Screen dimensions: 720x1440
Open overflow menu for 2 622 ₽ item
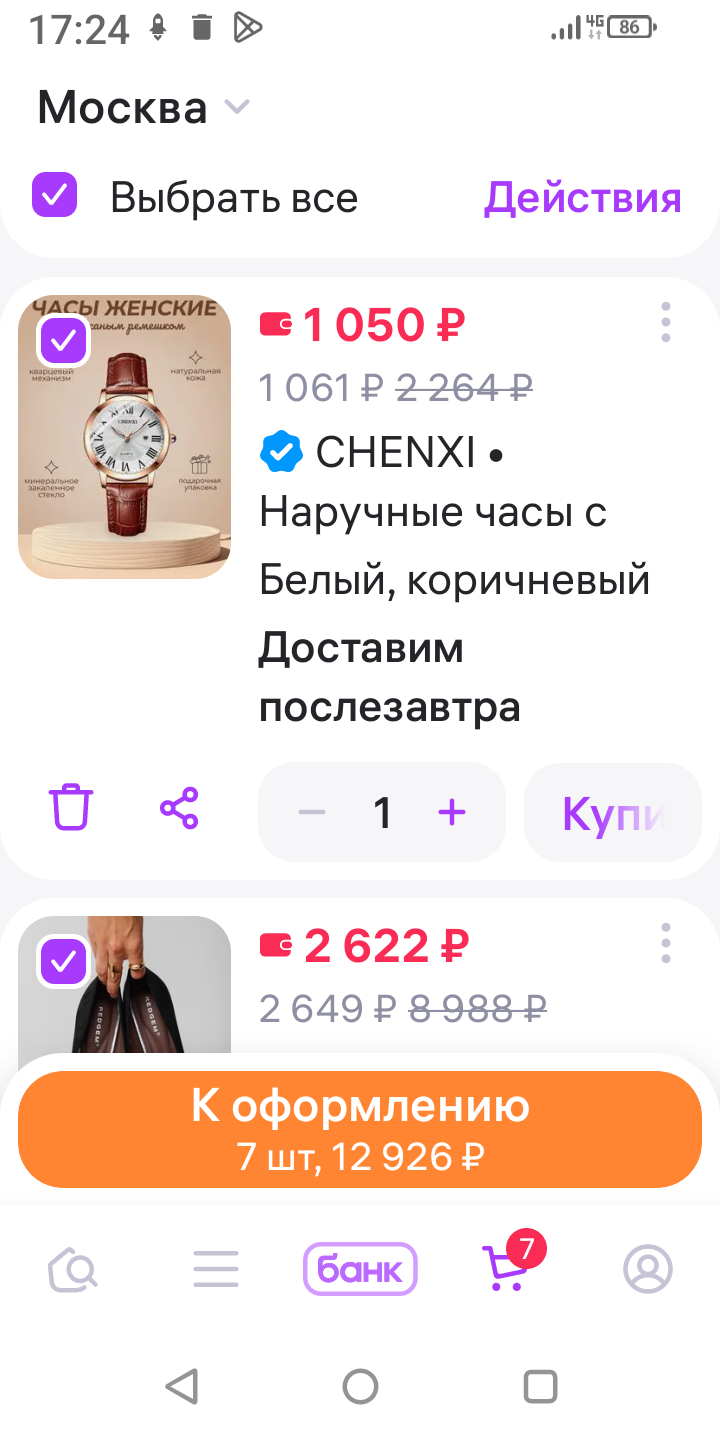(666, 943)
